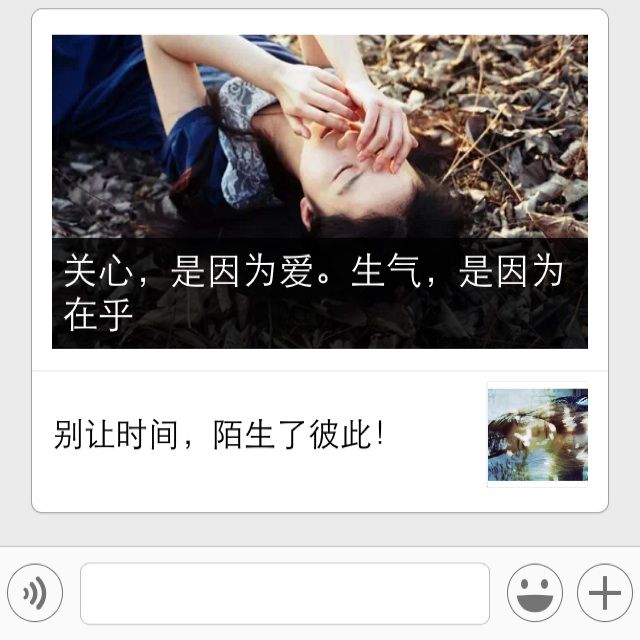Open the article 别让时间，陌生了彼此！

[220, 436]
